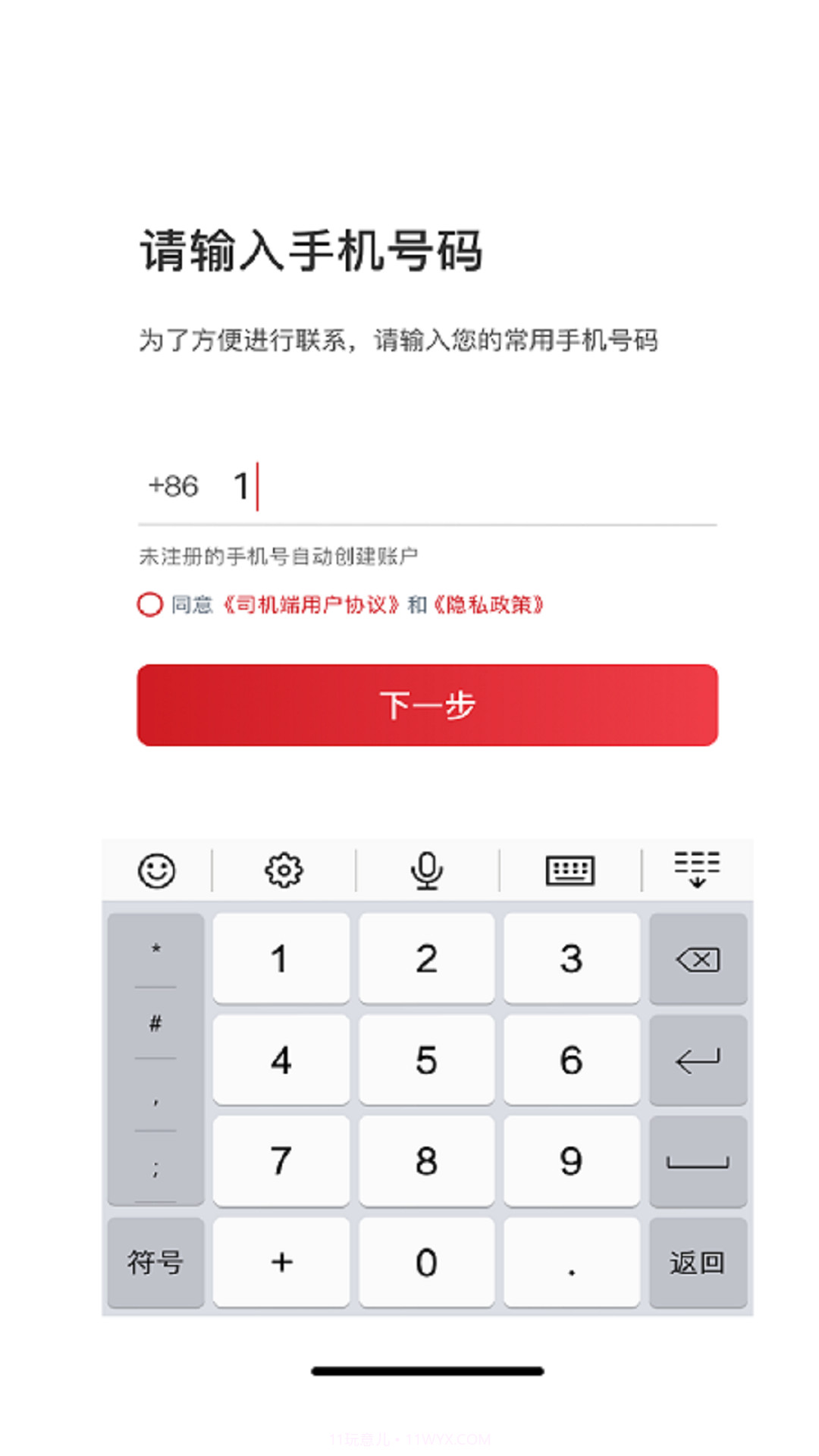Tap the plus sign key

click(x=281, y=1261)
